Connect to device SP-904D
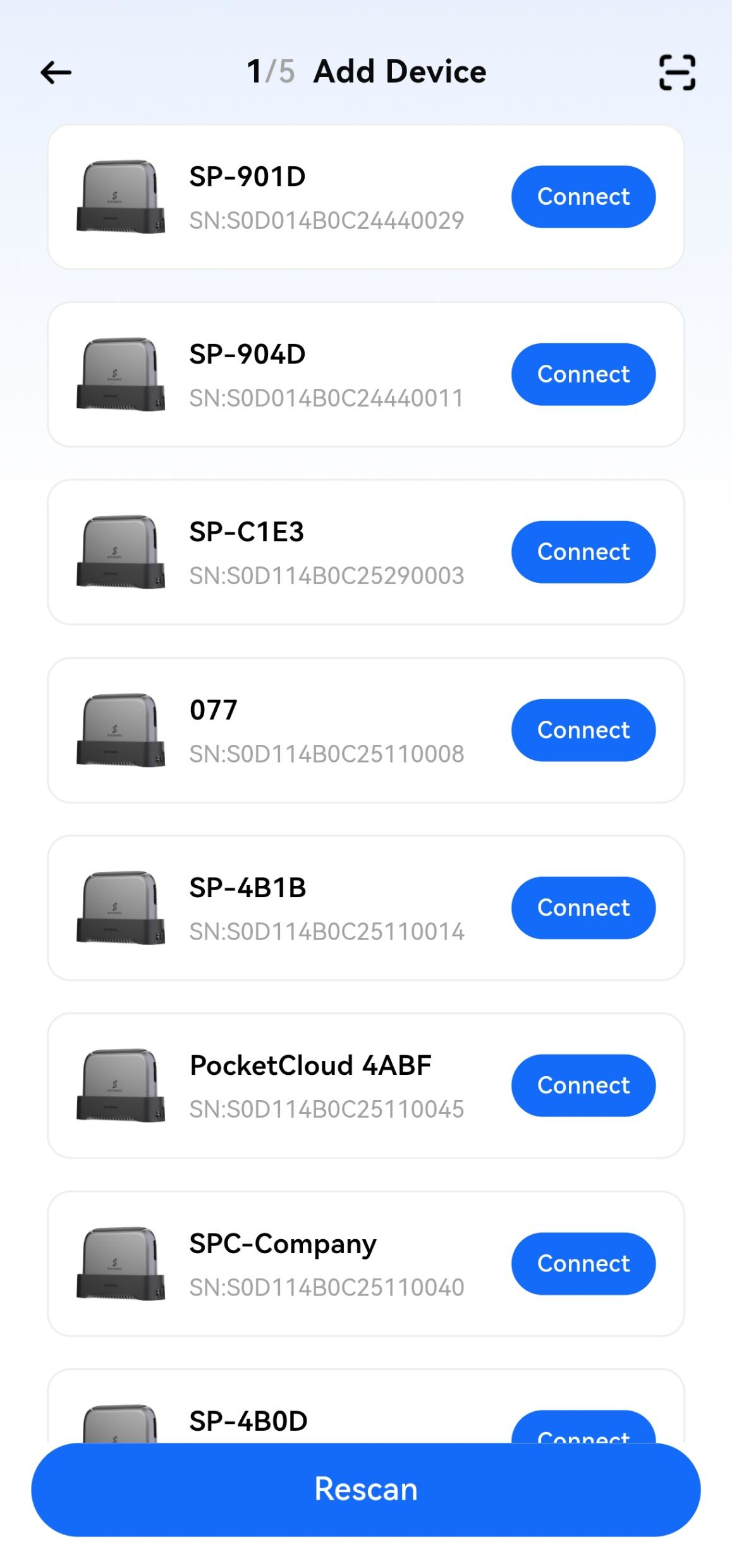This screenshot has height=1568, width=732. [x=583, y=374]
